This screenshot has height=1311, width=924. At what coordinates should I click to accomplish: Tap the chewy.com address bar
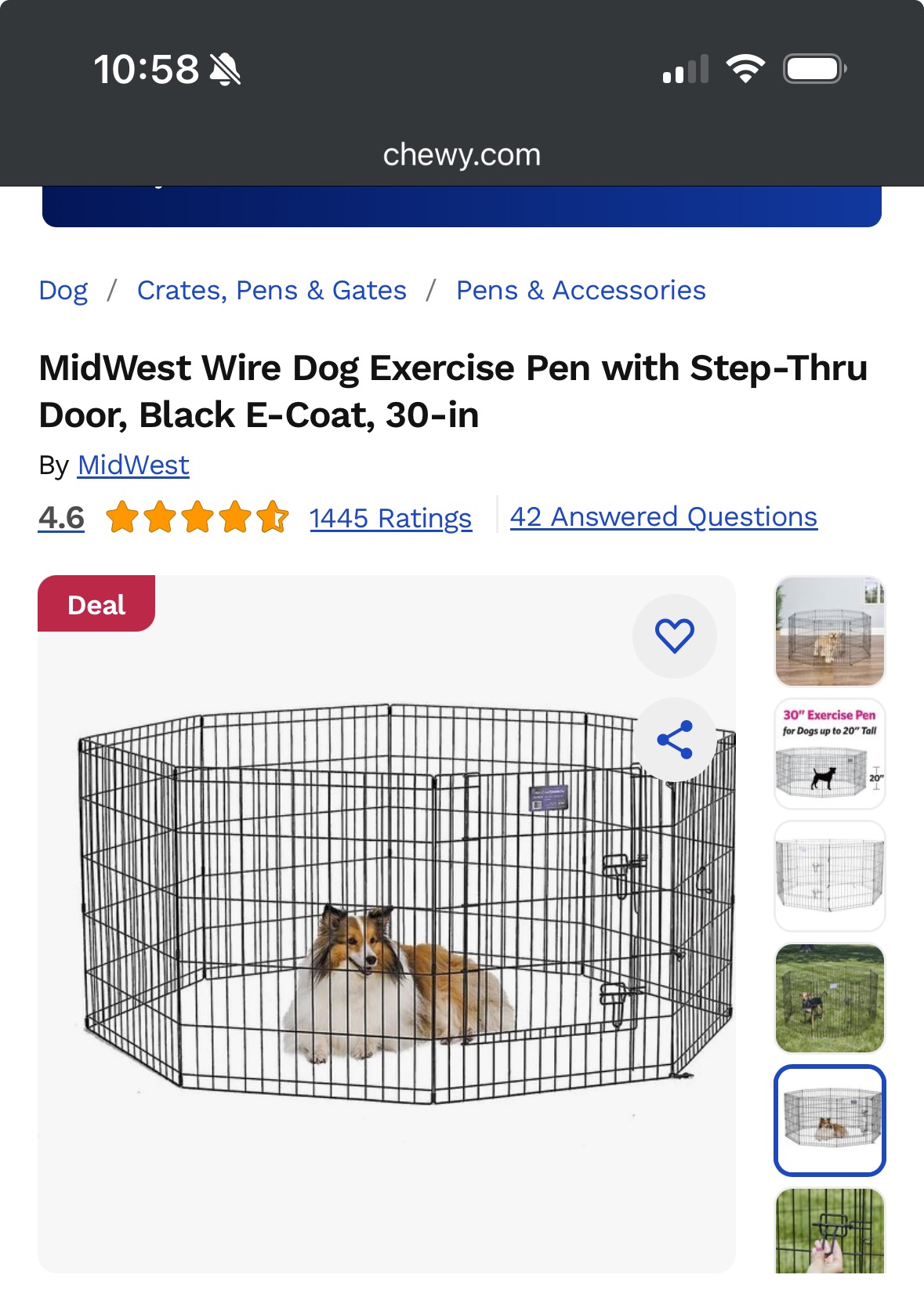click(462, 155)
